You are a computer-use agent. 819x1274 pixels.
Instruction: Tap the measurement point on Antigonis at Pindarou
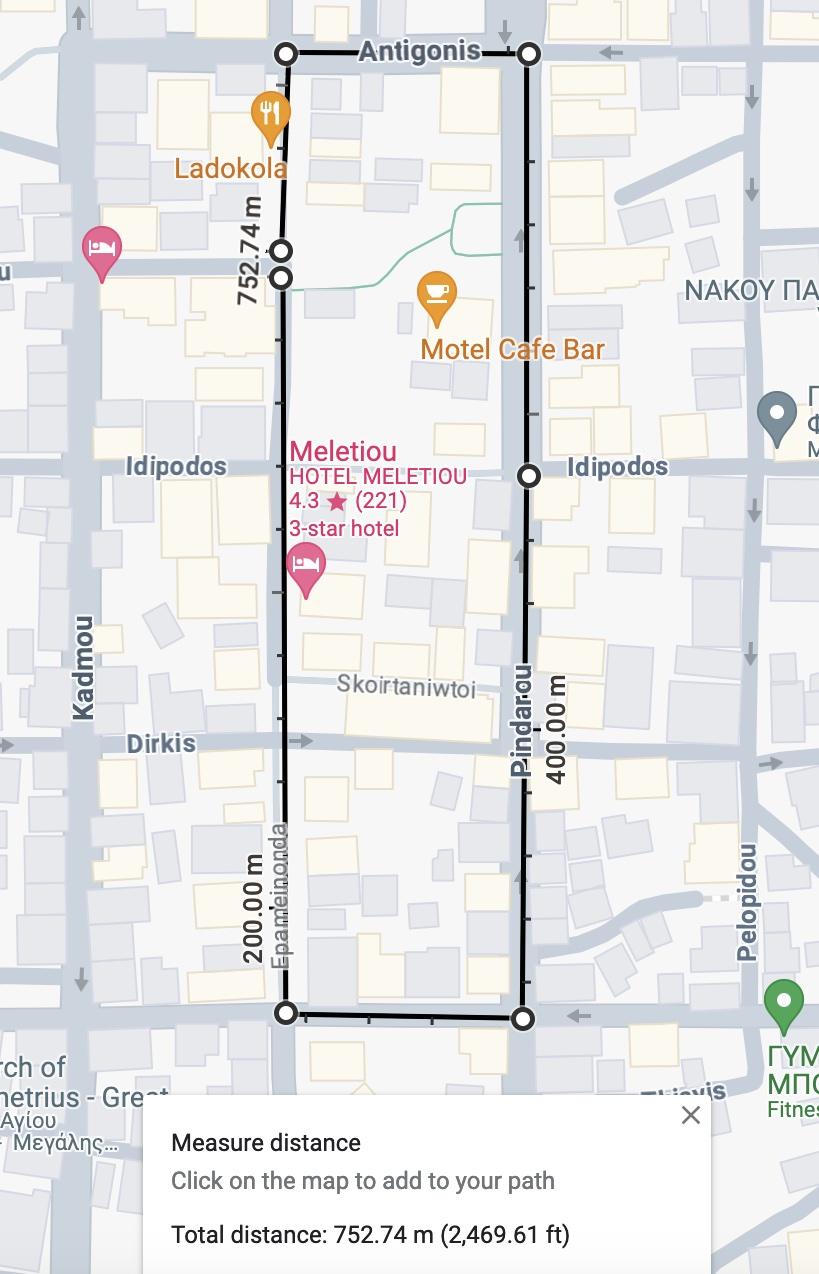pos(529,53)
